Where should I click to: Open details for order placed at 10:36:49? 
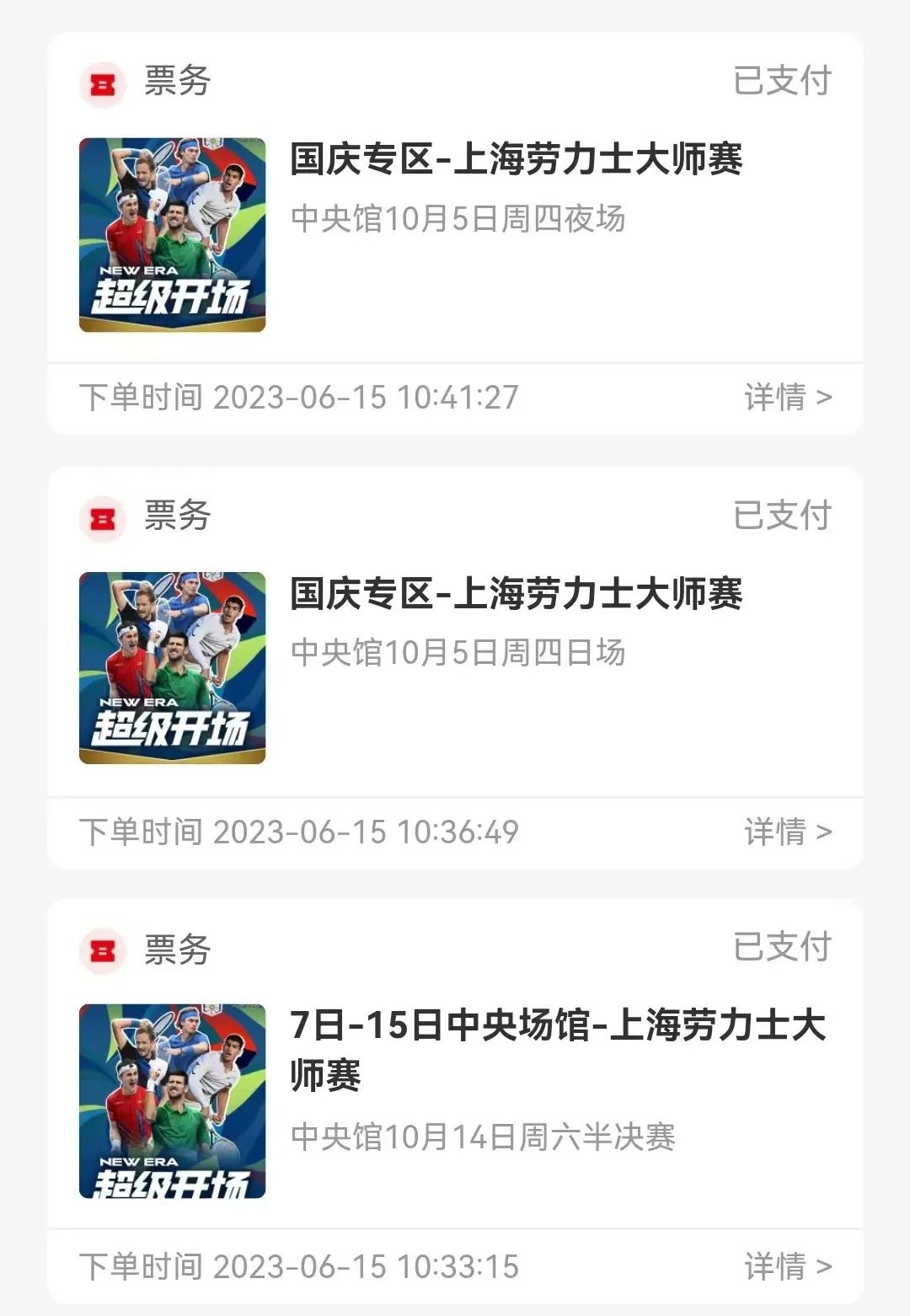coord(787,832)
